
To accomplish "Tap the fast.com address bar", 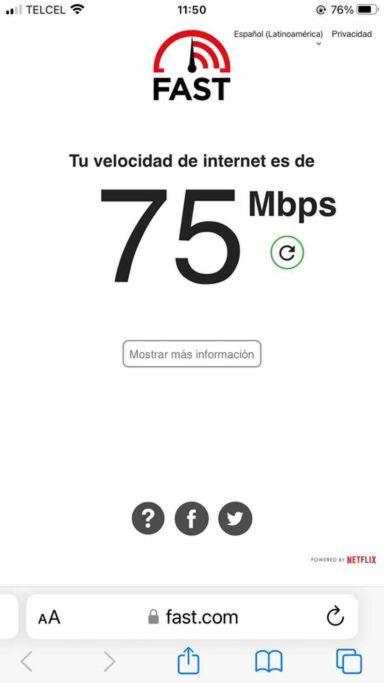I will pyautogui.click(x=192, y=617).
